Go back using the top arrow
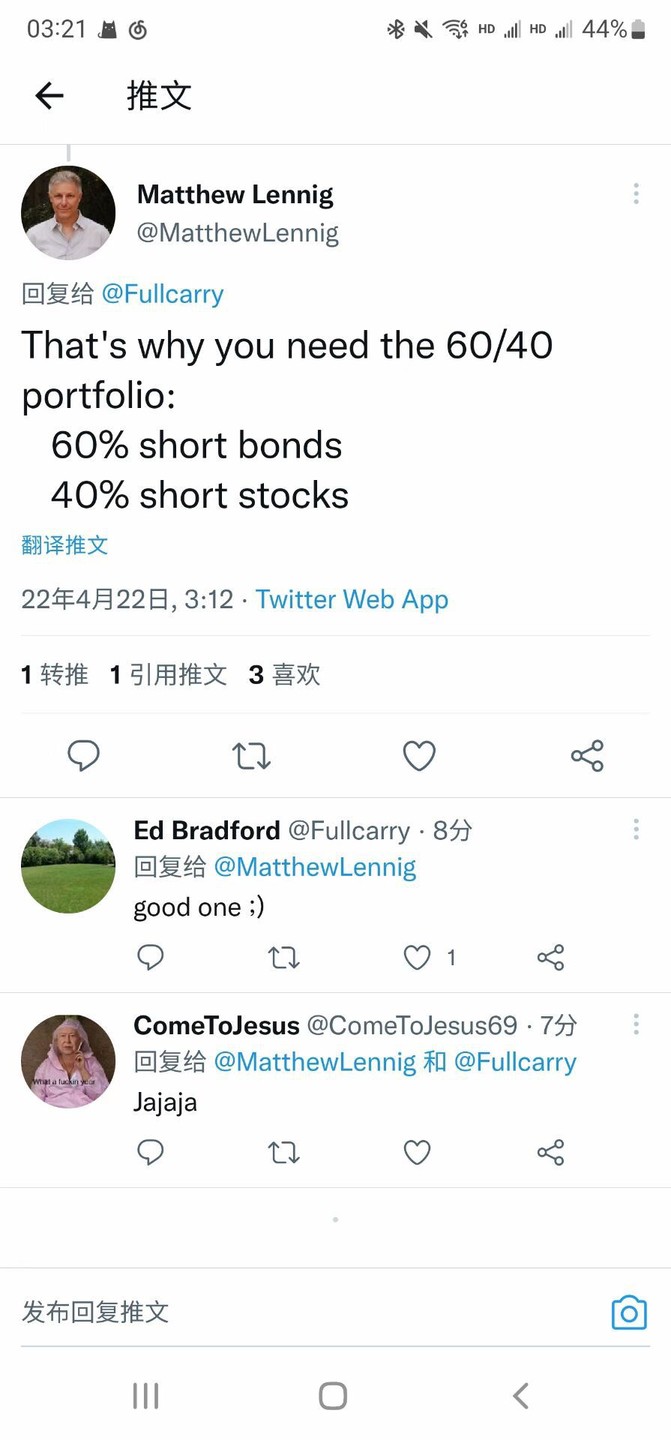 click(49, 95)
